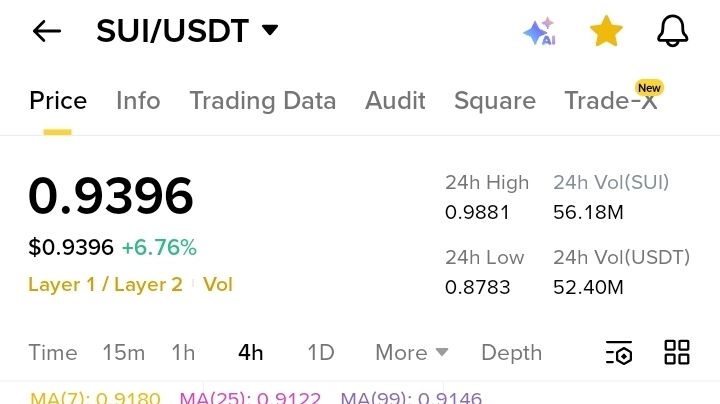720x404 pixels.
Task: Open the chart layout grid icon
Action: tap(677, 353)
